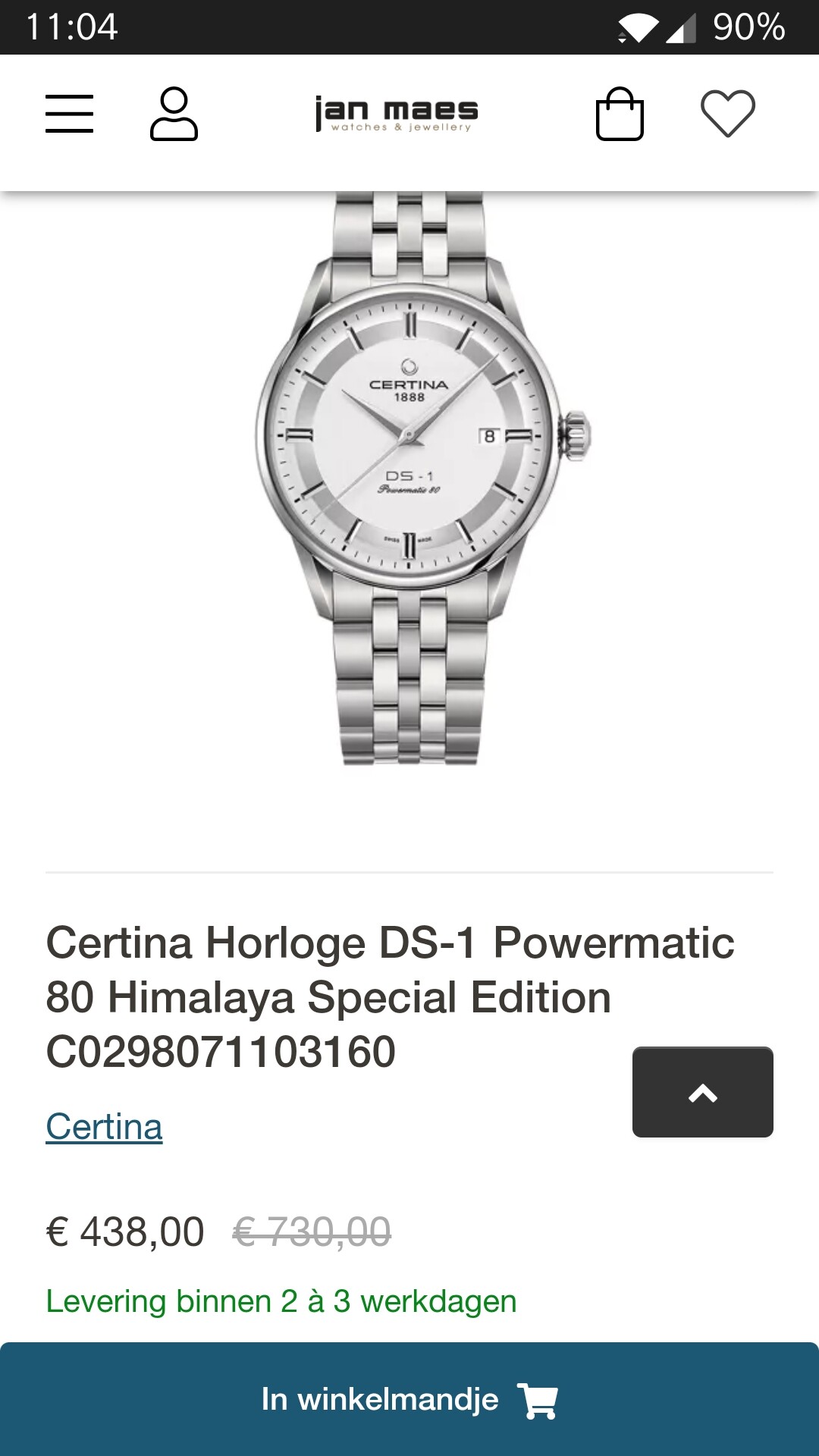Add watch with In winkelmandje button
Viewport: 819px width, 1456px height.
click(409, 1399)
